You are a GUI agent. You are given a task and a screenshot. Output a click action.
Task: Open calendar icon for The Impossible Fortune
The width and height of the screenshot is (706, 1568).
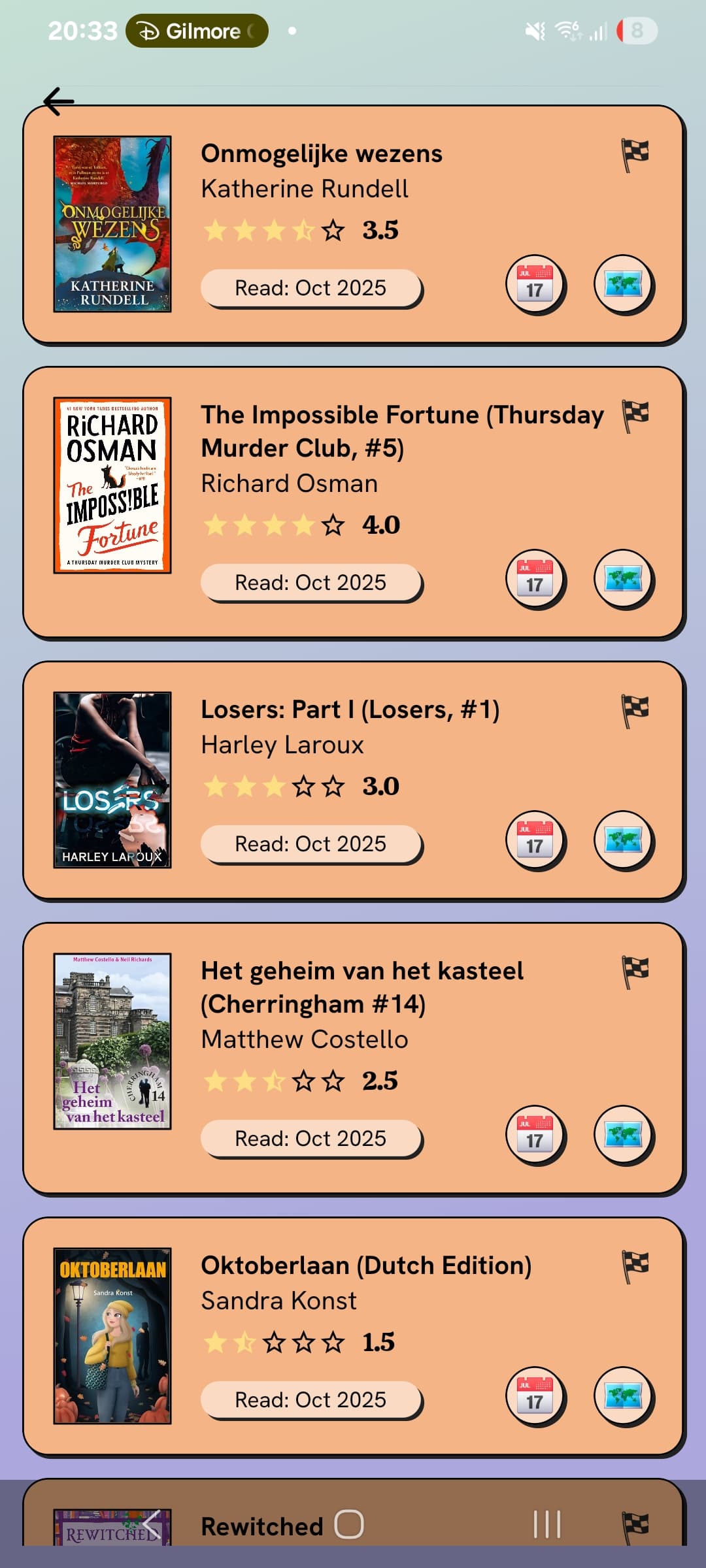click(x=535, y=580)
